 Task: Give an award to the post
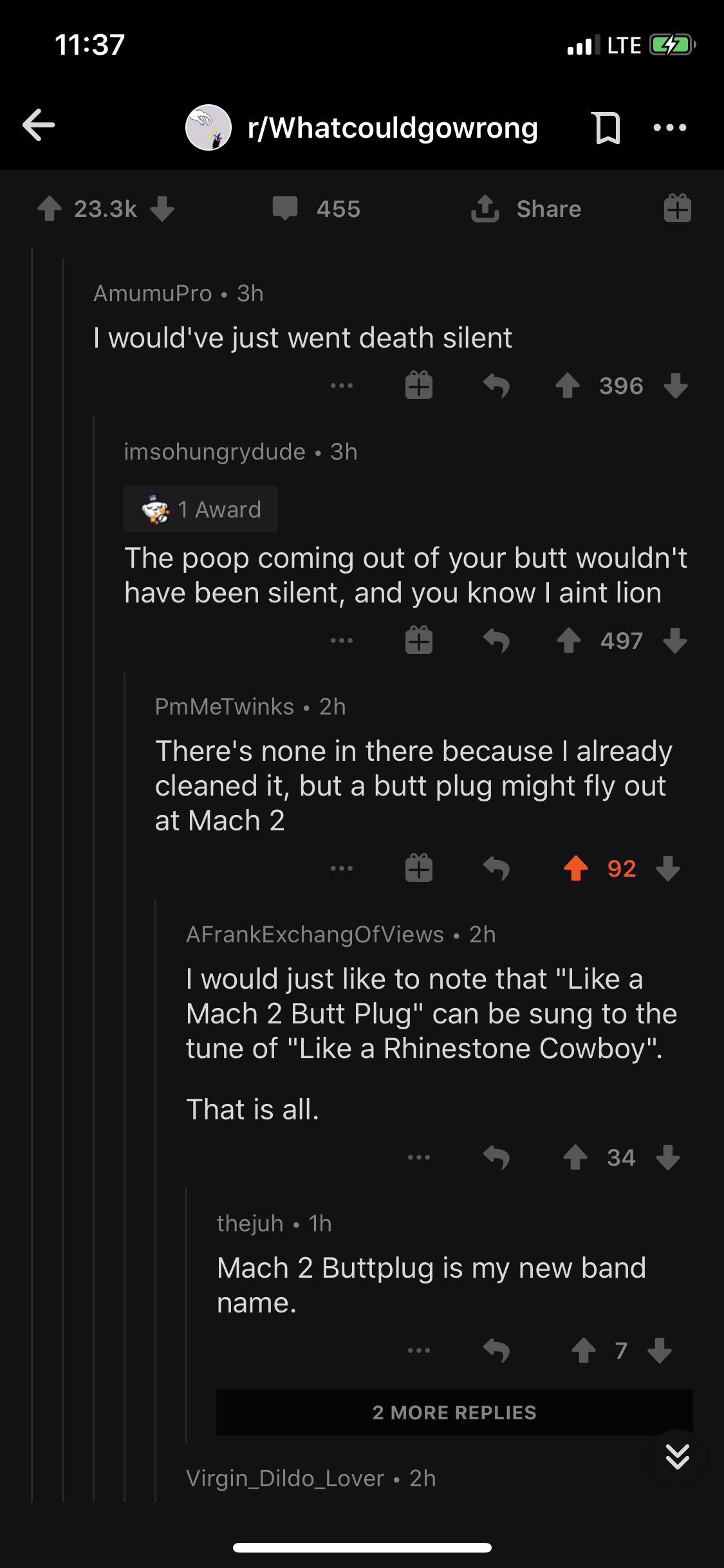point(677,208)
